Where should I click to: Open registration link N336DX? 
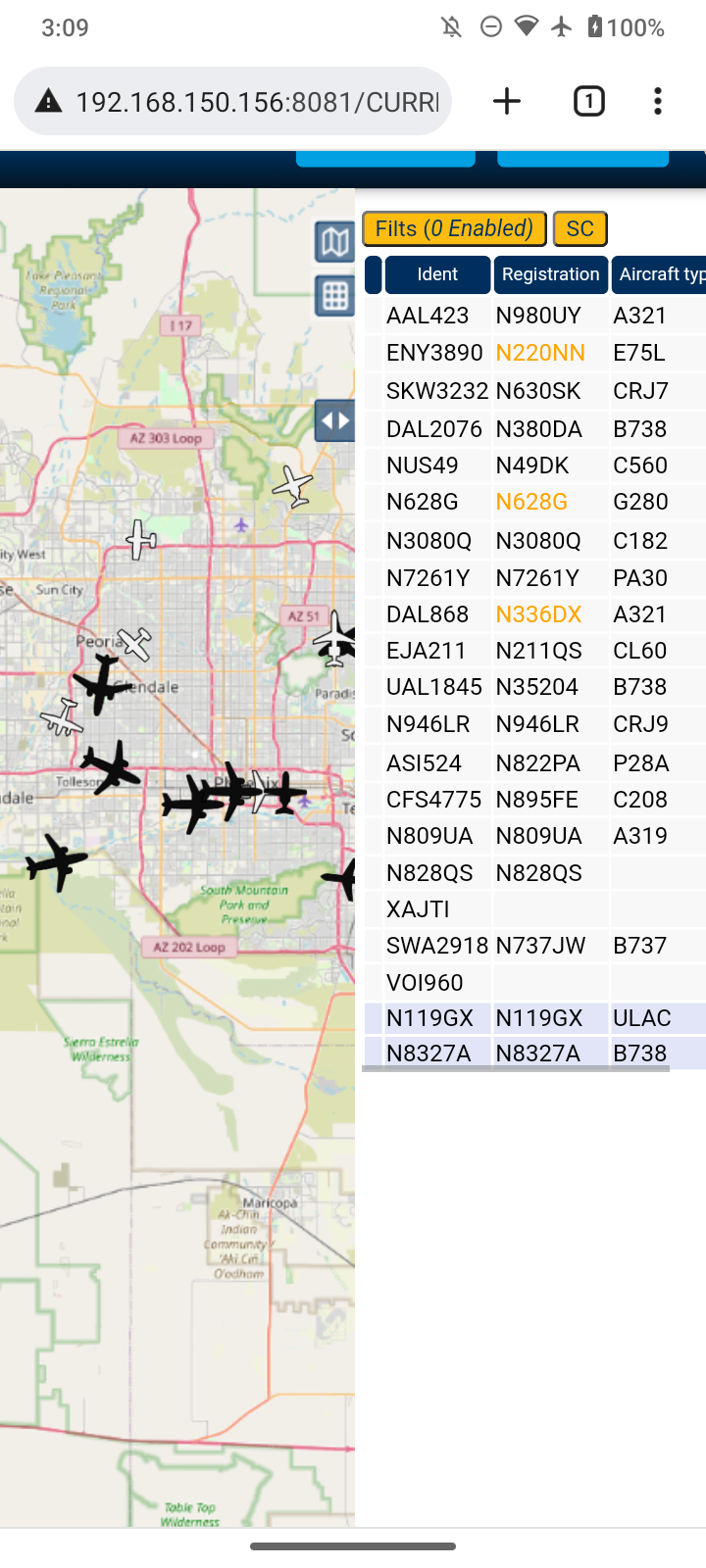tap(538, 614)
